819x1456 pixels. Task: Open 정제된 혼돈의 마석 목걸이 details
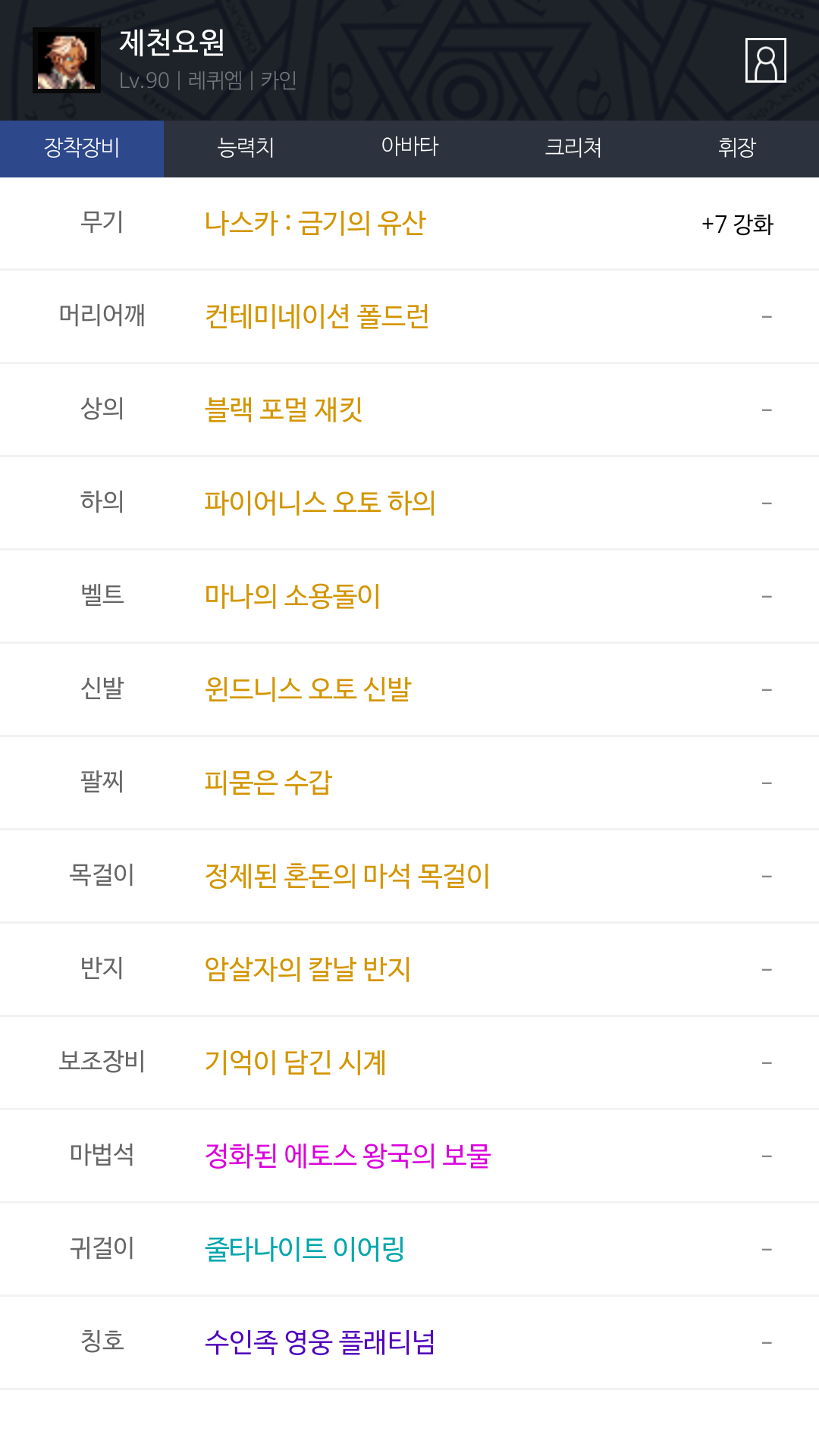pyautogui.click(x=347, y=876)
